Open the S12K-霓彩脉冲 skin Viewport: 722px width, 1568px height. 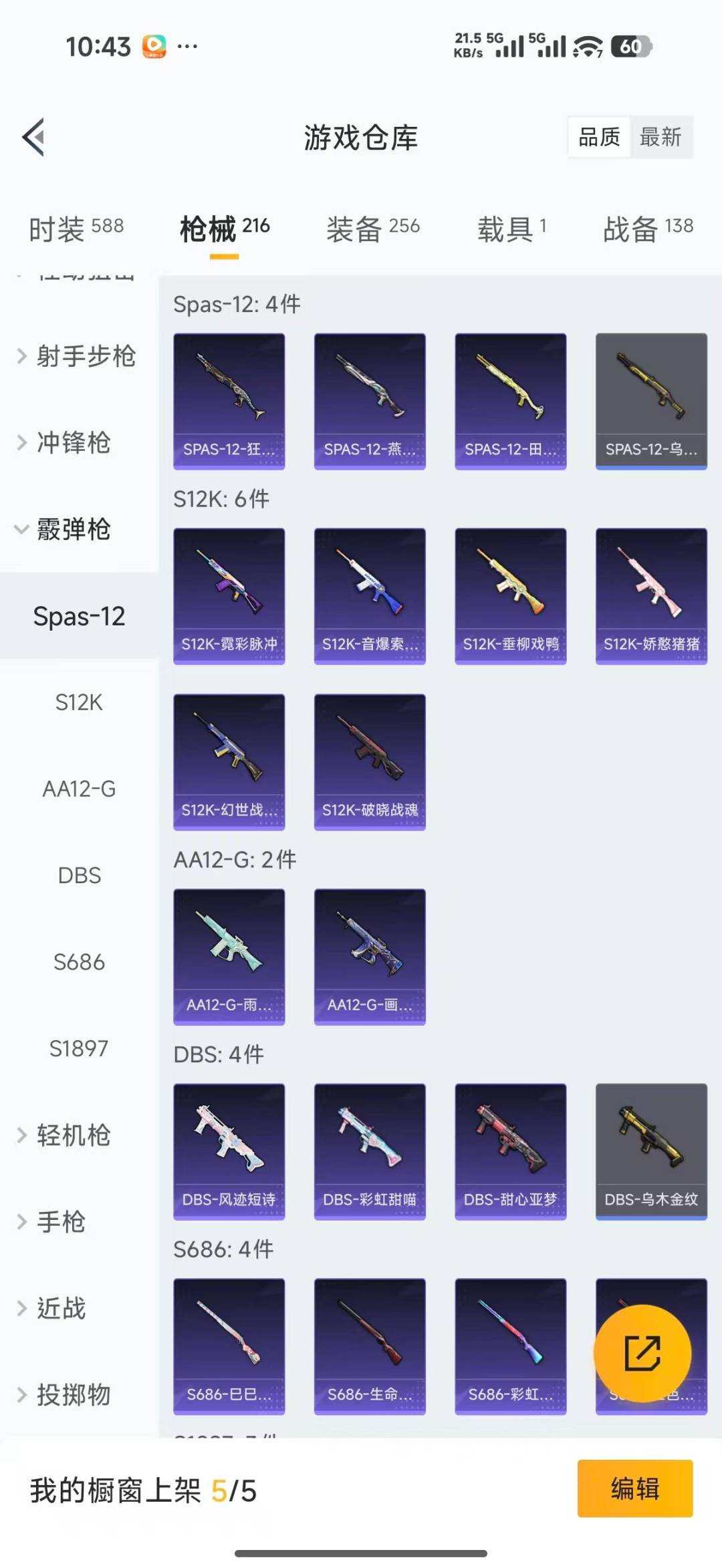(x=229, y=595)
